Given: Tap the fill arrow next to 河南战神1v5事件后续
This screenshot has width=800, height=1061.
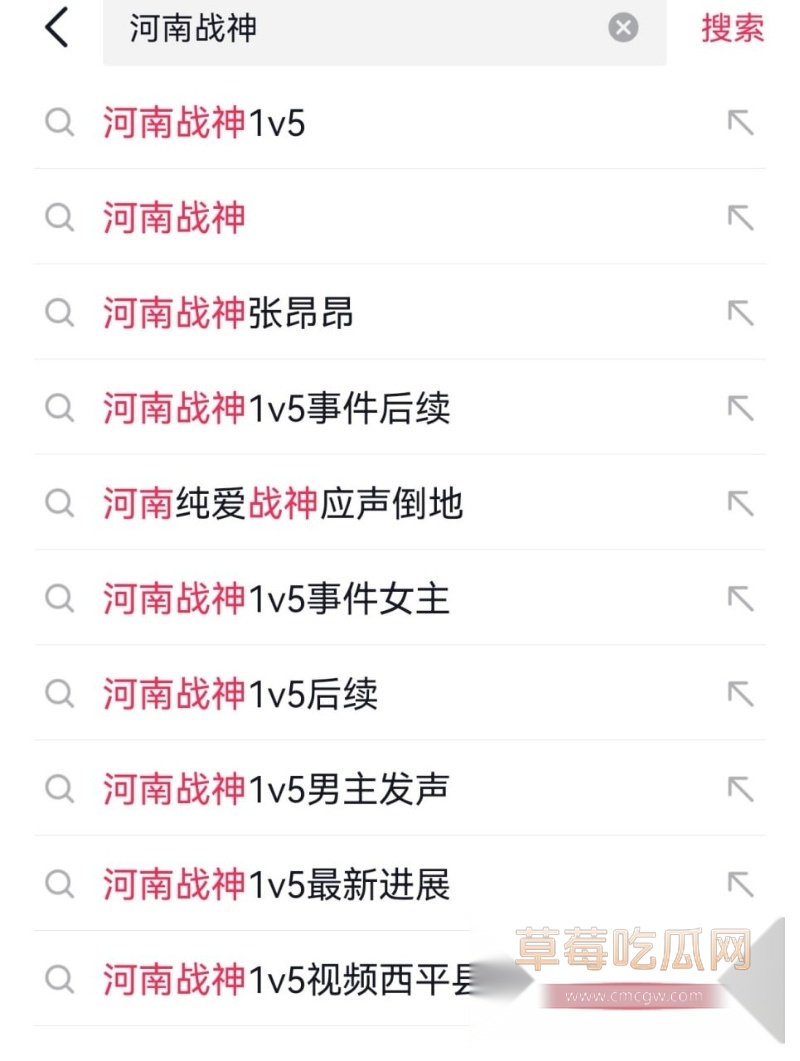Looking at the screenshot, I should click(740, 408).
